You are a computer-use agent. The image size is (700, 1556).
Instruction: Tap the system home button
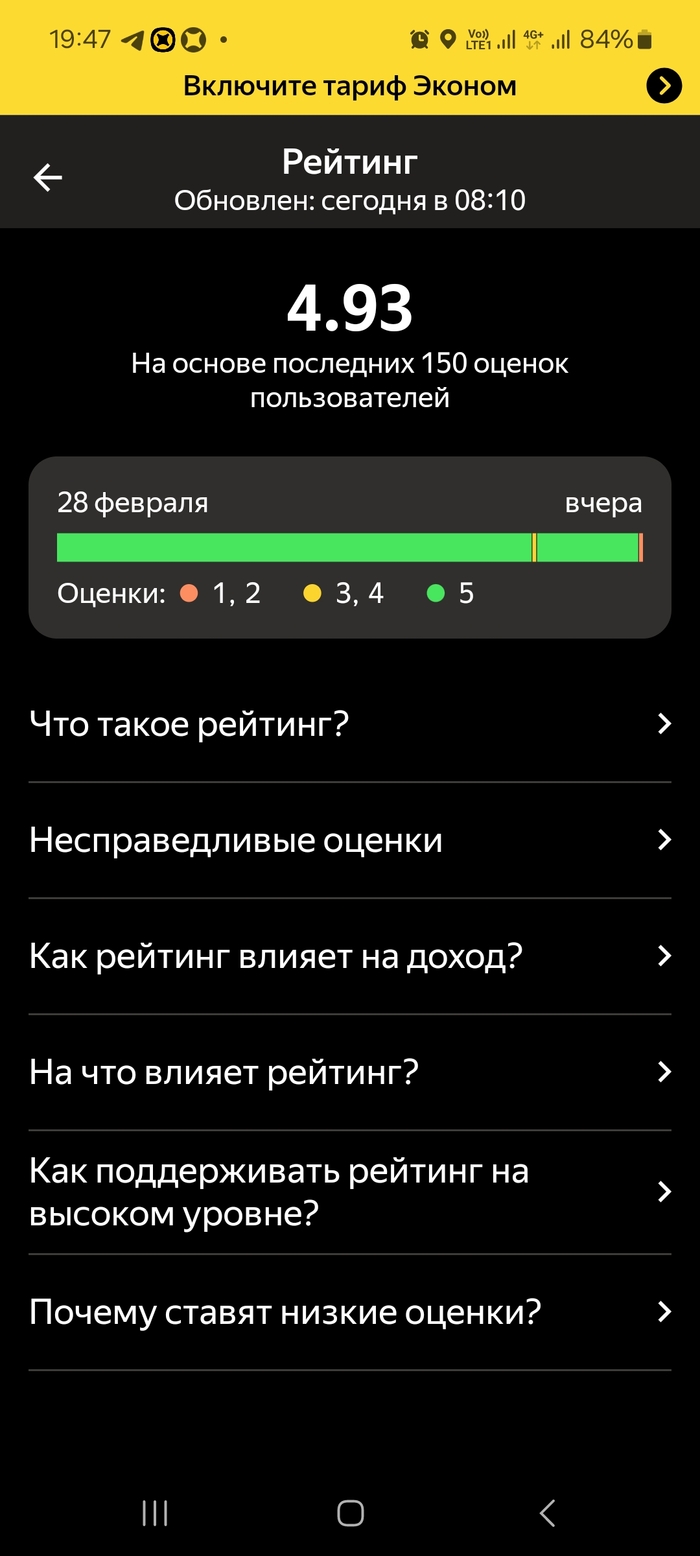(x=350, y=1513)
